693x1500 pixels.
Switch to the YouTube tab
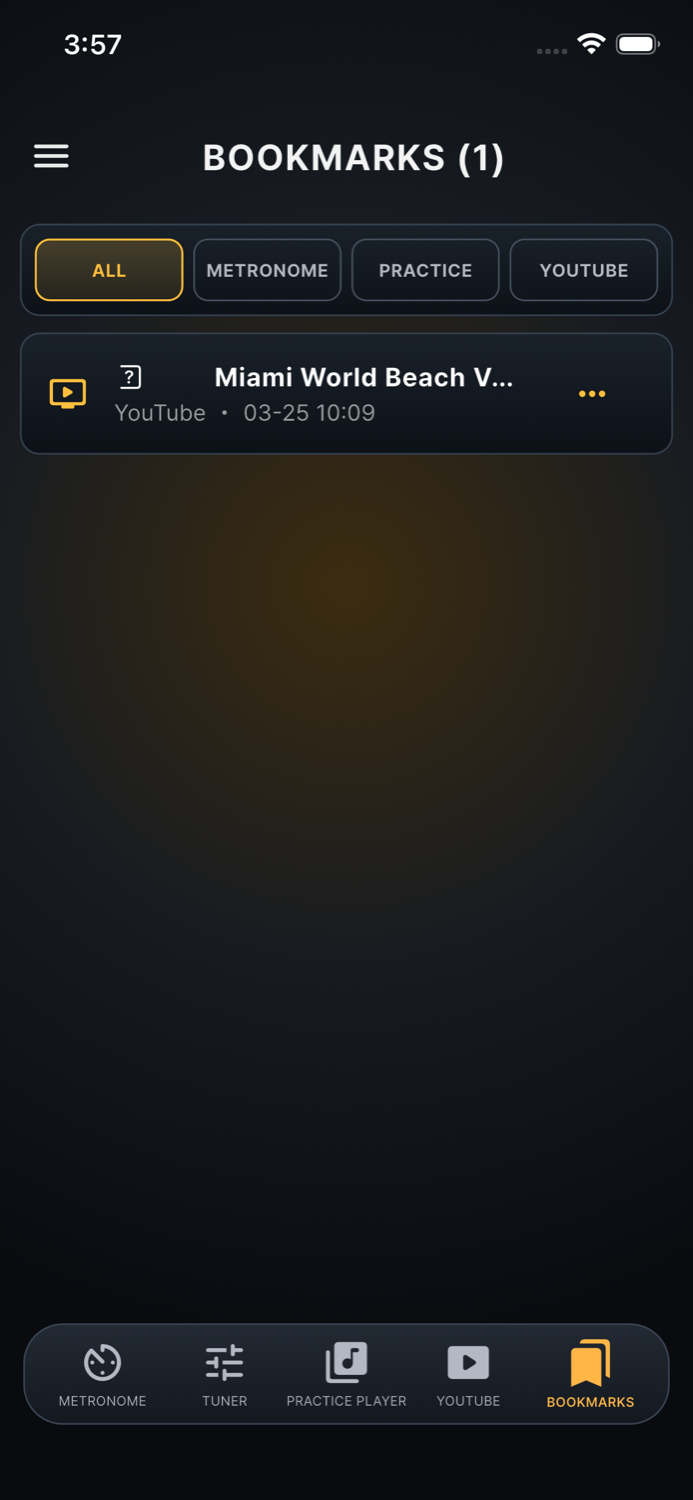(x=468, y=1375)
